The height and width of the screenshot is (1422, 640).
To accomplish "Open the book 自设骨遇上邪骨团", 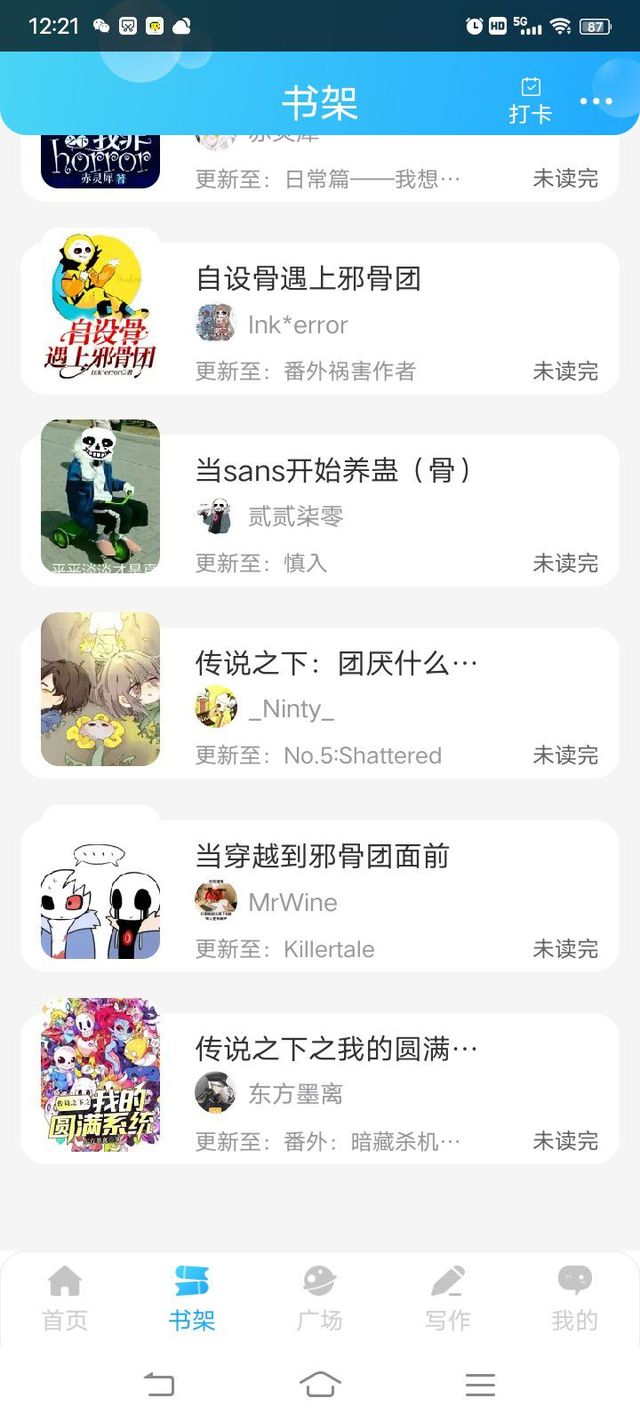I will pos(320,318).
